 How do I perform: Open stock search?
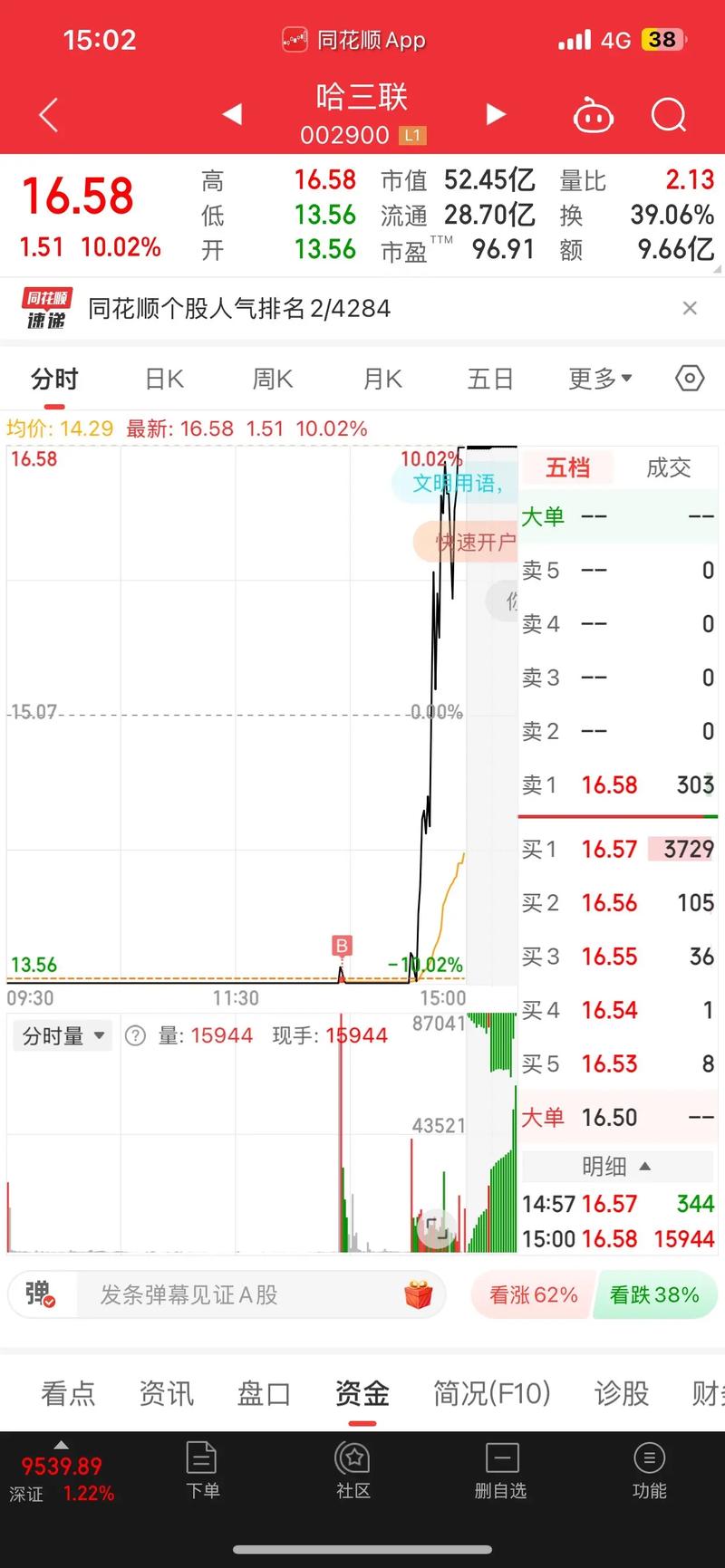coord(669,115)
